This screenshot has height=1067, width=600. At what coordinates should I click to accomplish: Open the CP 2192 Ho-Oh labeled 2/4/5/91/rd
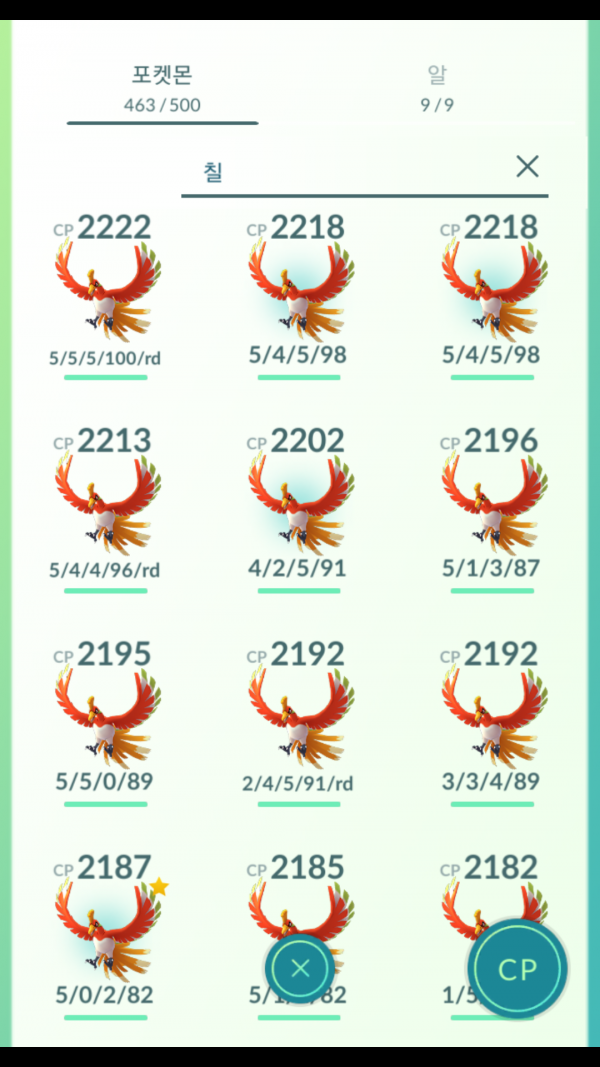[299, 723]
